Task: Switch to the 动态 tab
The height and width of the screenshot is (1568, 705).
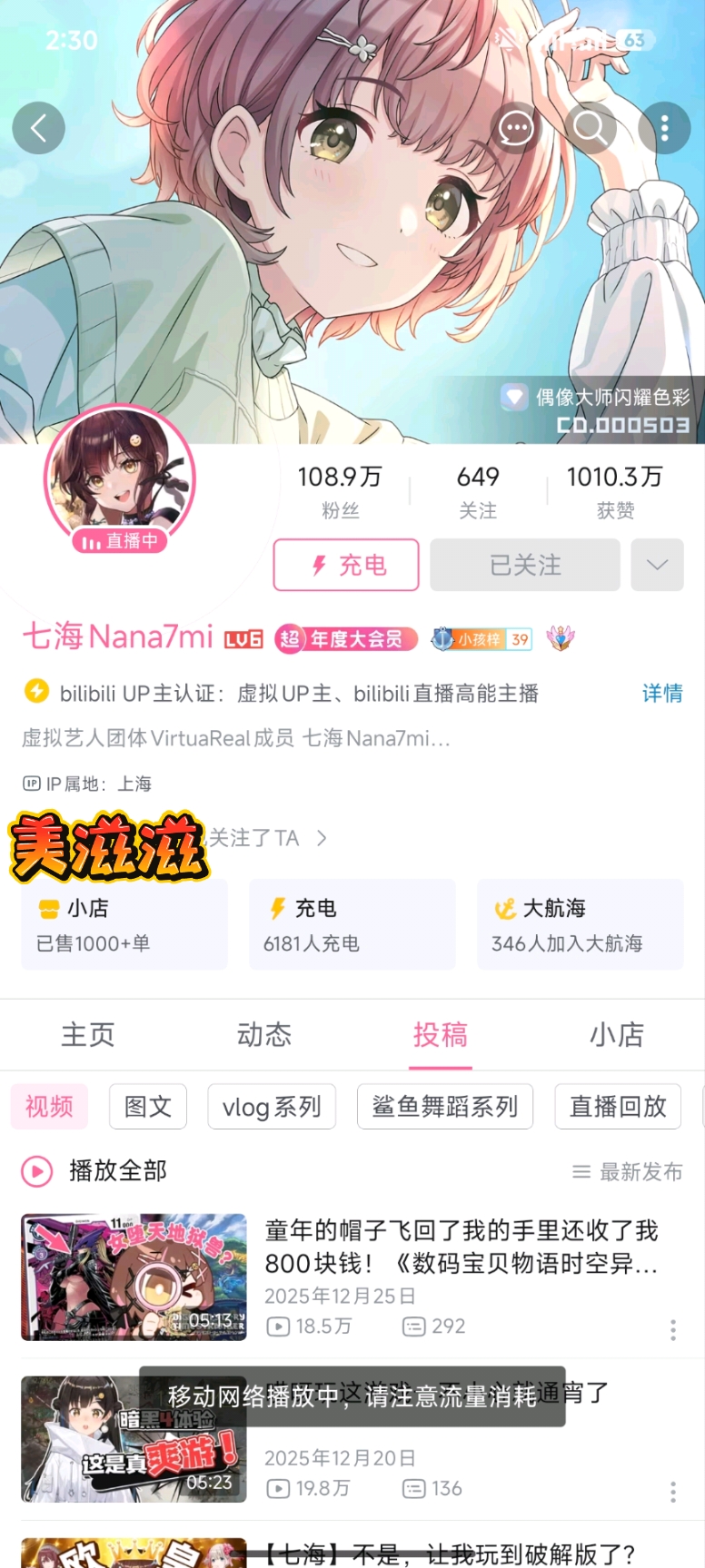Action: click(264, 1035)
